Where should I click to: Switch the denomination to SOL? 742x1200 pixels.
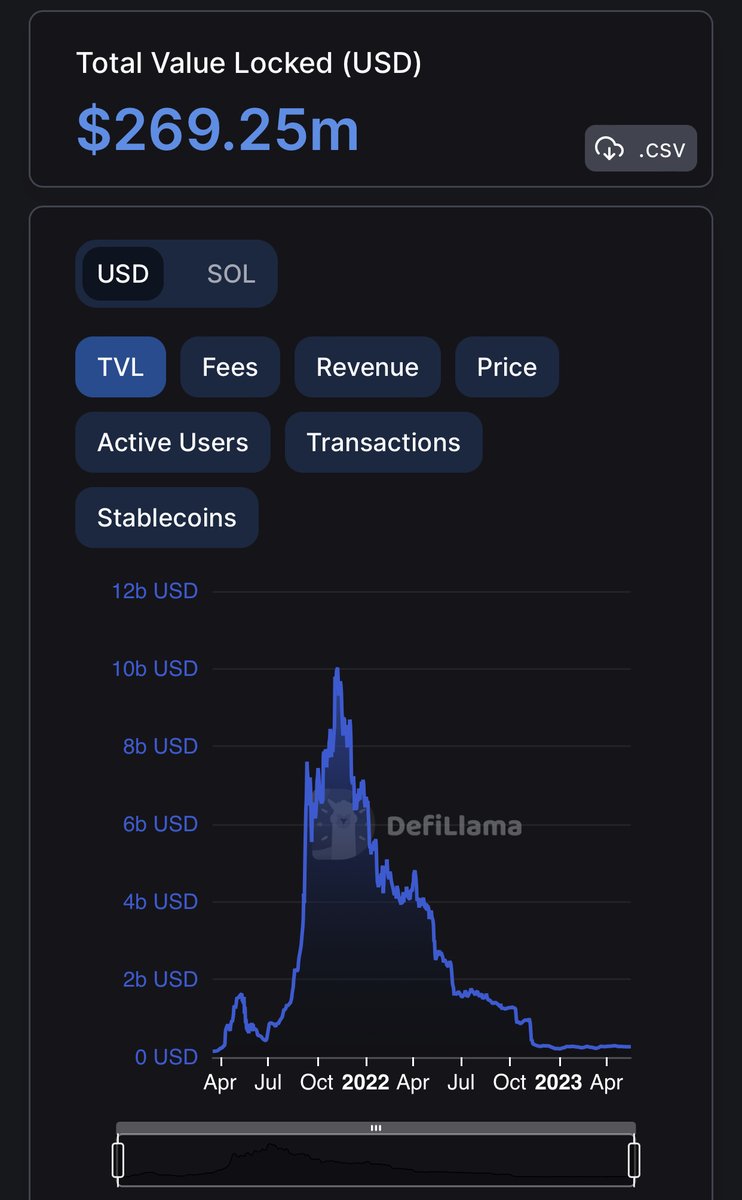(231, 274)
